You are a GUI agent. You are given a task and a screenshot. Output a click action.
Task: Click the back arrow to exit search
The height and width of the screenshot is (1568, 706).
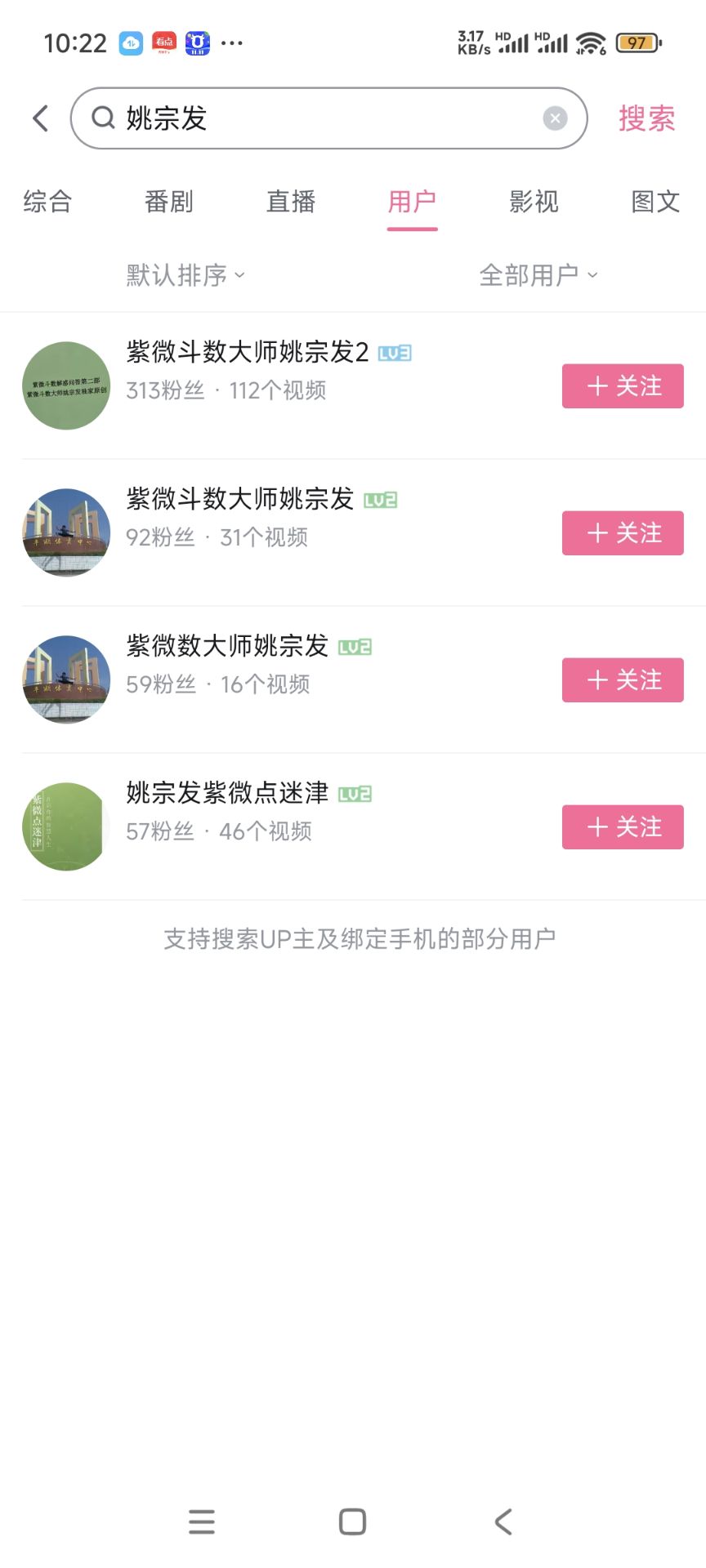click(39, 118)
